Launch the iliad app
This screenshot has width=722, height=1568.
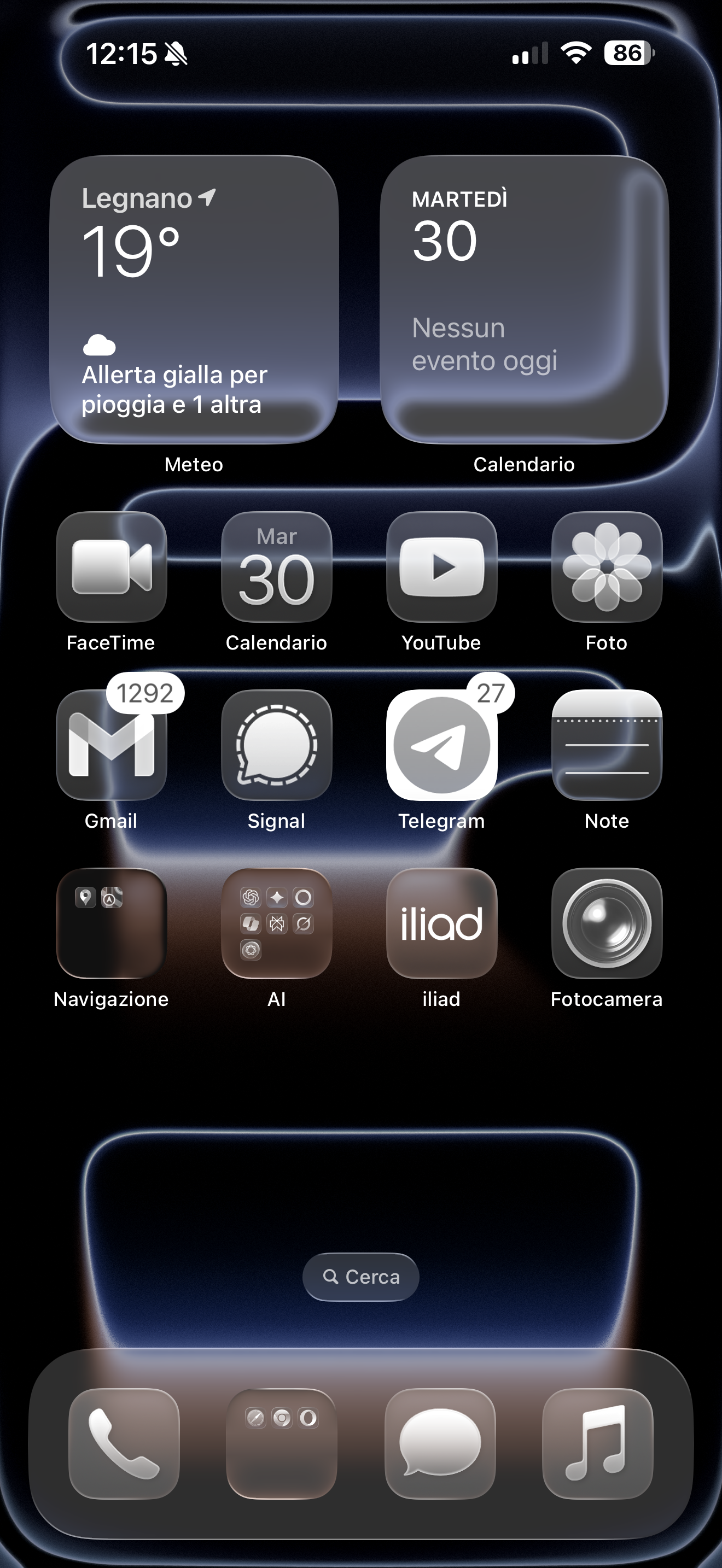point(441,923)
